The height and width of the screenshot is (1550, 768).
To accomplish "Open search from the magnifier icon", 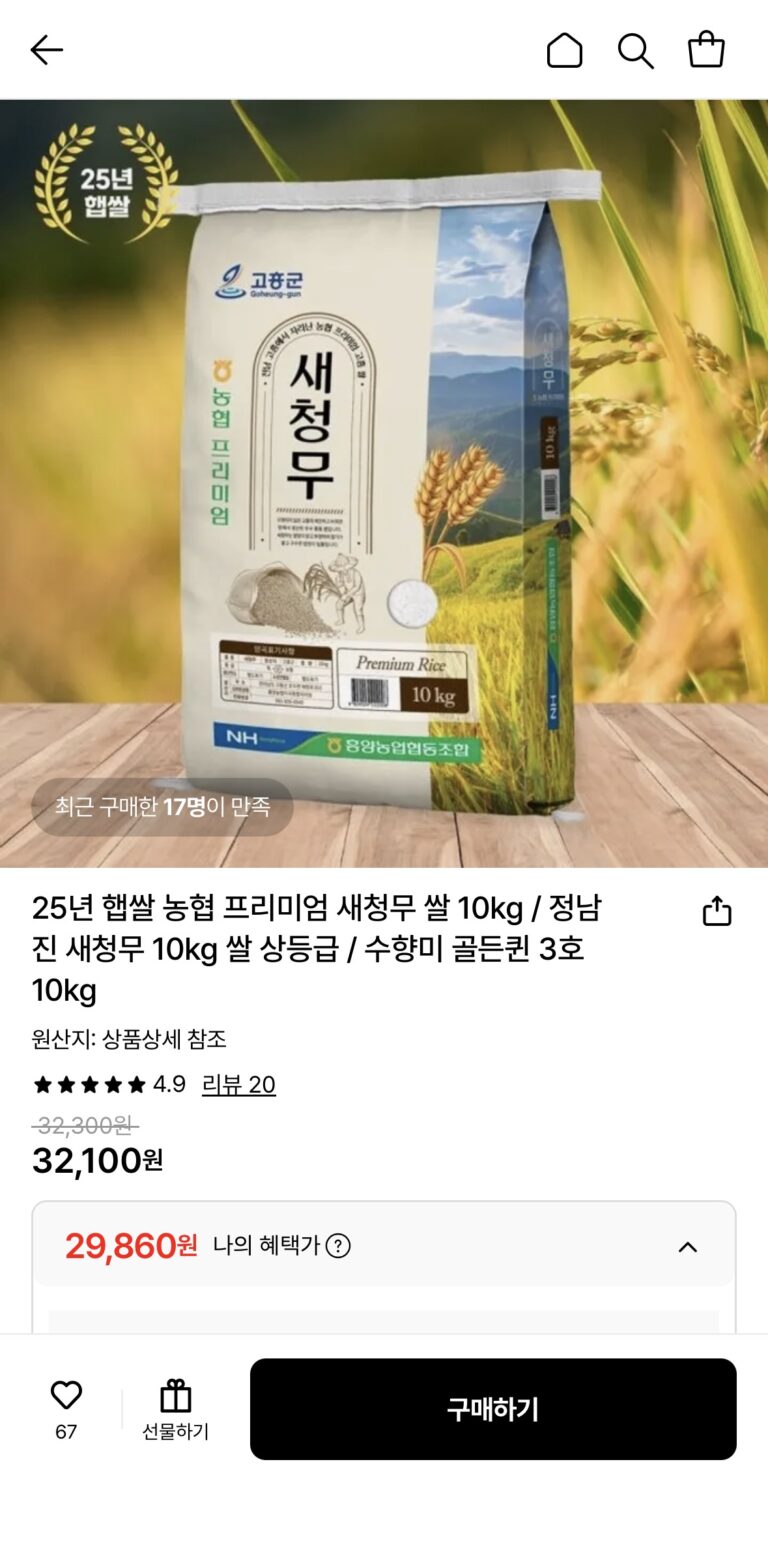I will click(635, 50).
